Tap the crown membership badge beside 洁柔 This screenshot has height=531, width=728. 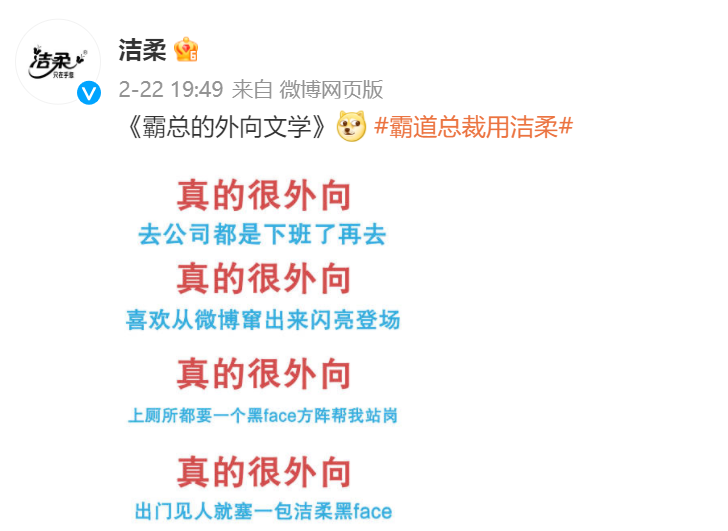(186, 49)
